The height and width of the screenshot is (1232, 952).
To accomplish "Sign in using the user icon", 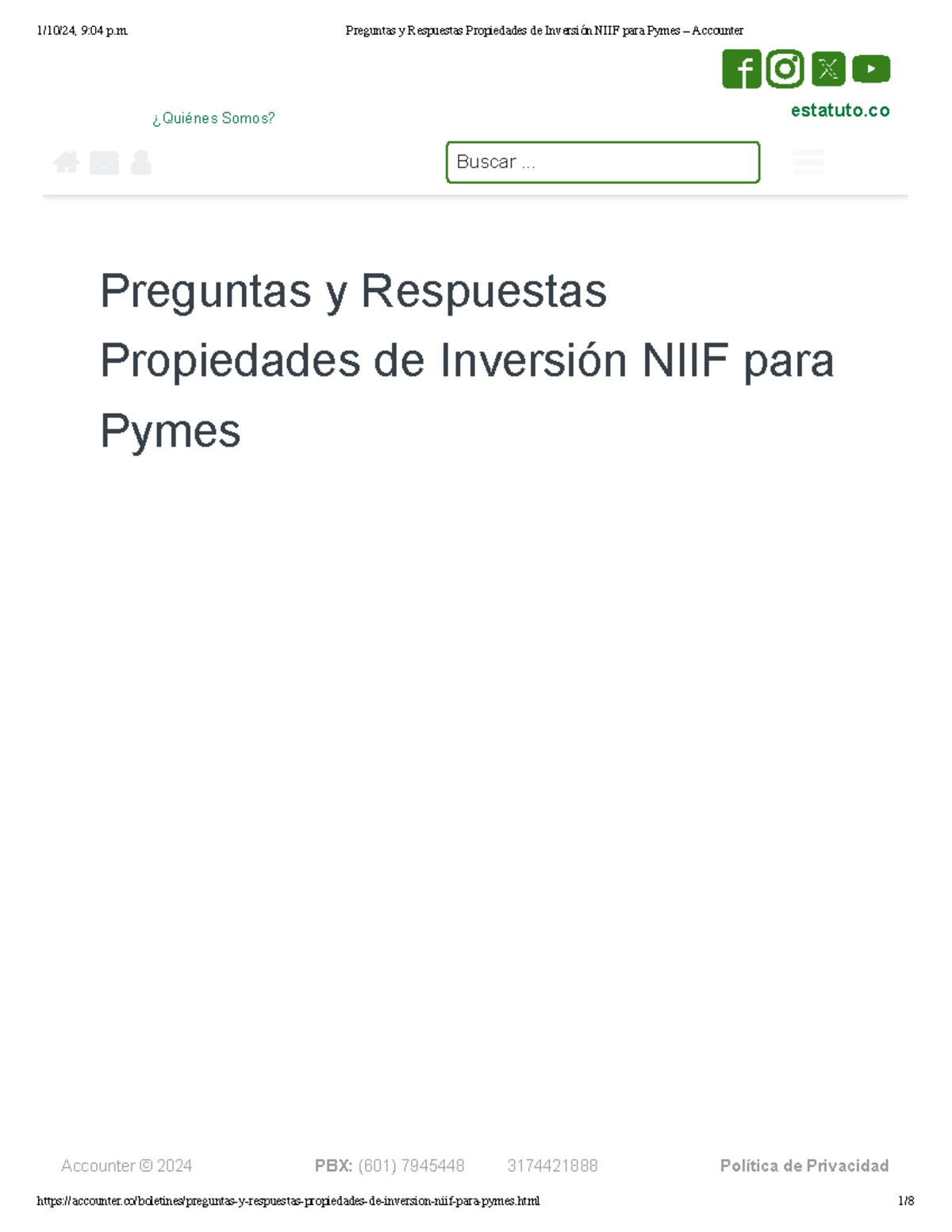I will tap(140, 163).
